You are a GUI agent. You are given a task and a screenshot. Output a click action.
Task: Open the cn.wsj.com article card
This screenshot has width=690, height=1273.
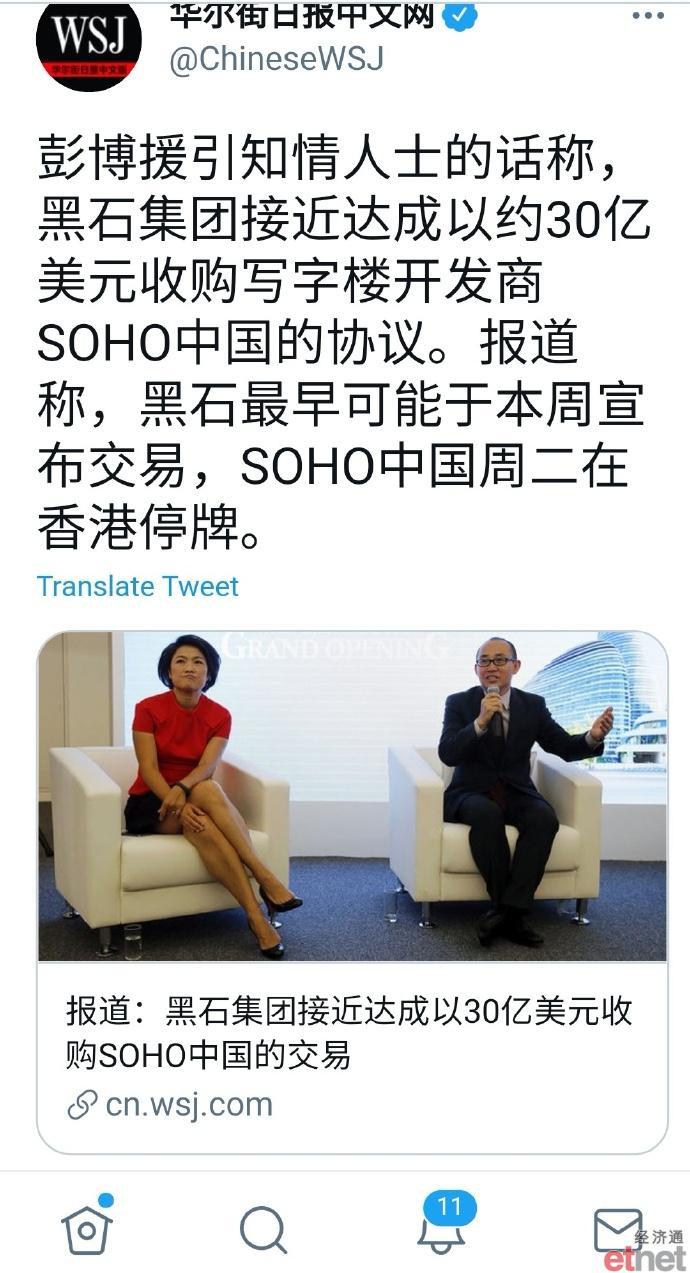click(x=352, y=892)
